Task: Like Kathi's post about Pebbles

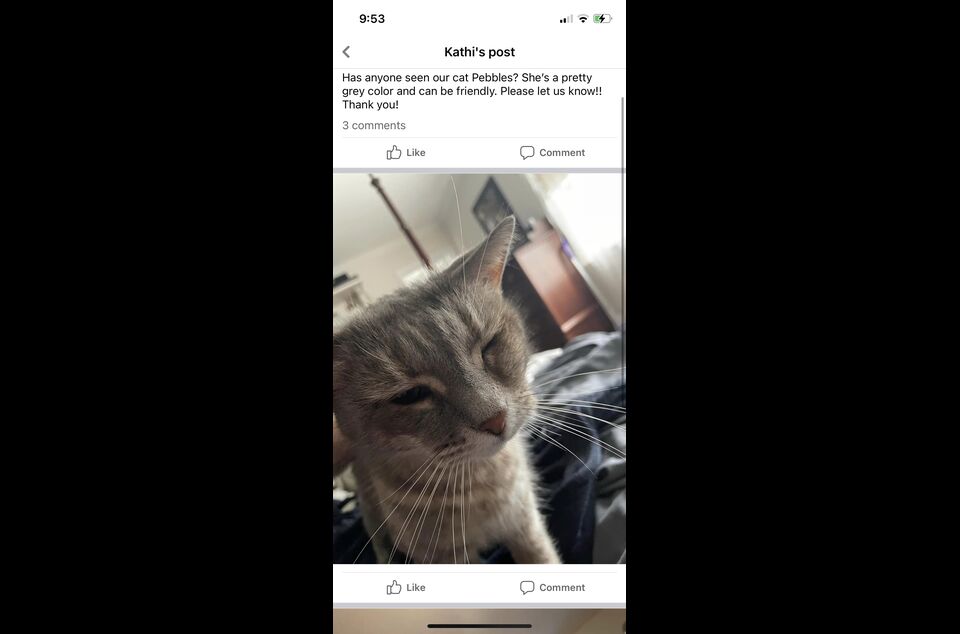Action: click(406, 153)
